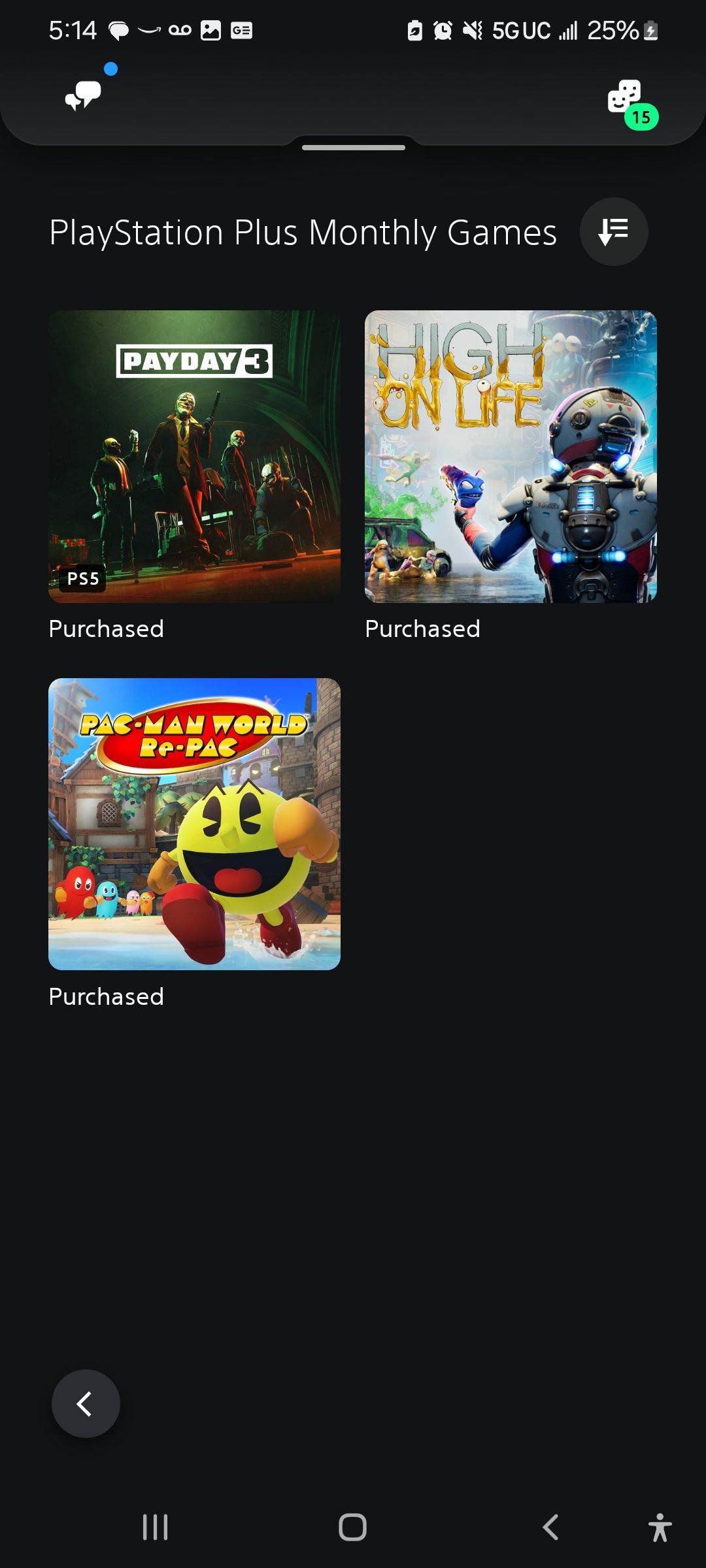This screenshot has height=1568, width=706.
Task: Open the PAYDAY 3 game tile
Action: coord(194,456)
